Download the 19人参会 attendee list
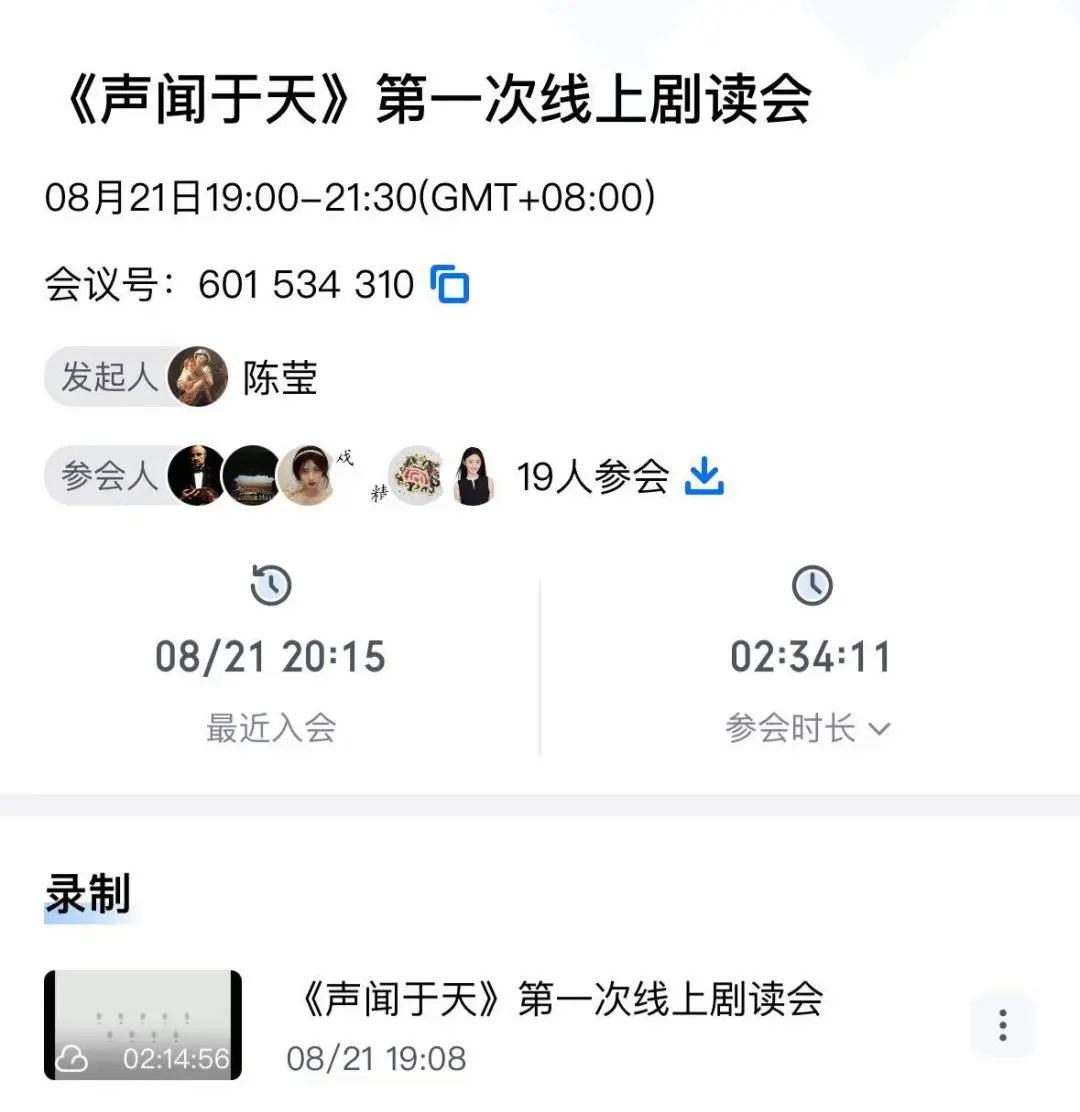This screenshot has height=1112, width=1080. [704, 476]
